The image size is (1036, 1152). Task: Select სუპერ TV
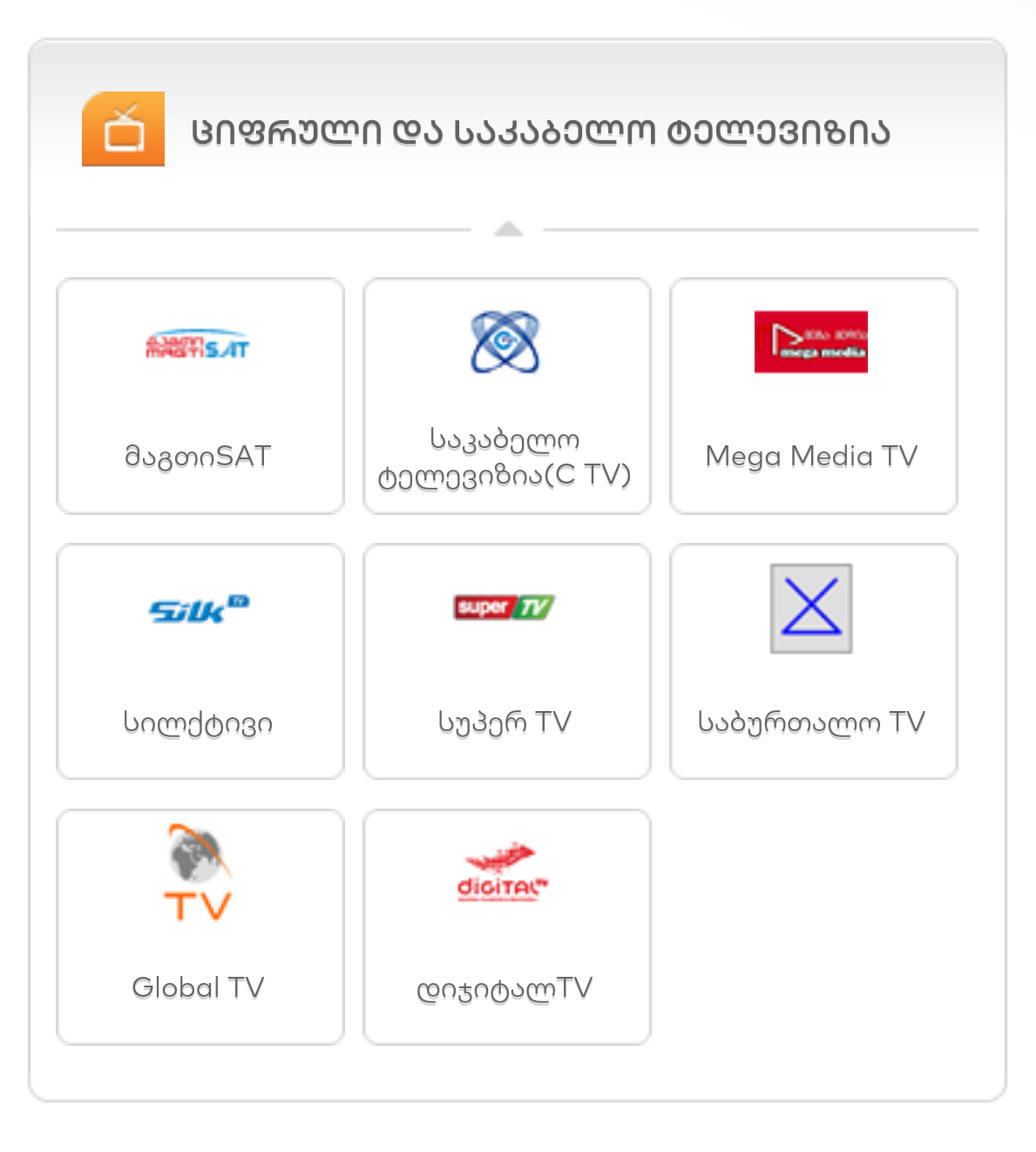507,661
